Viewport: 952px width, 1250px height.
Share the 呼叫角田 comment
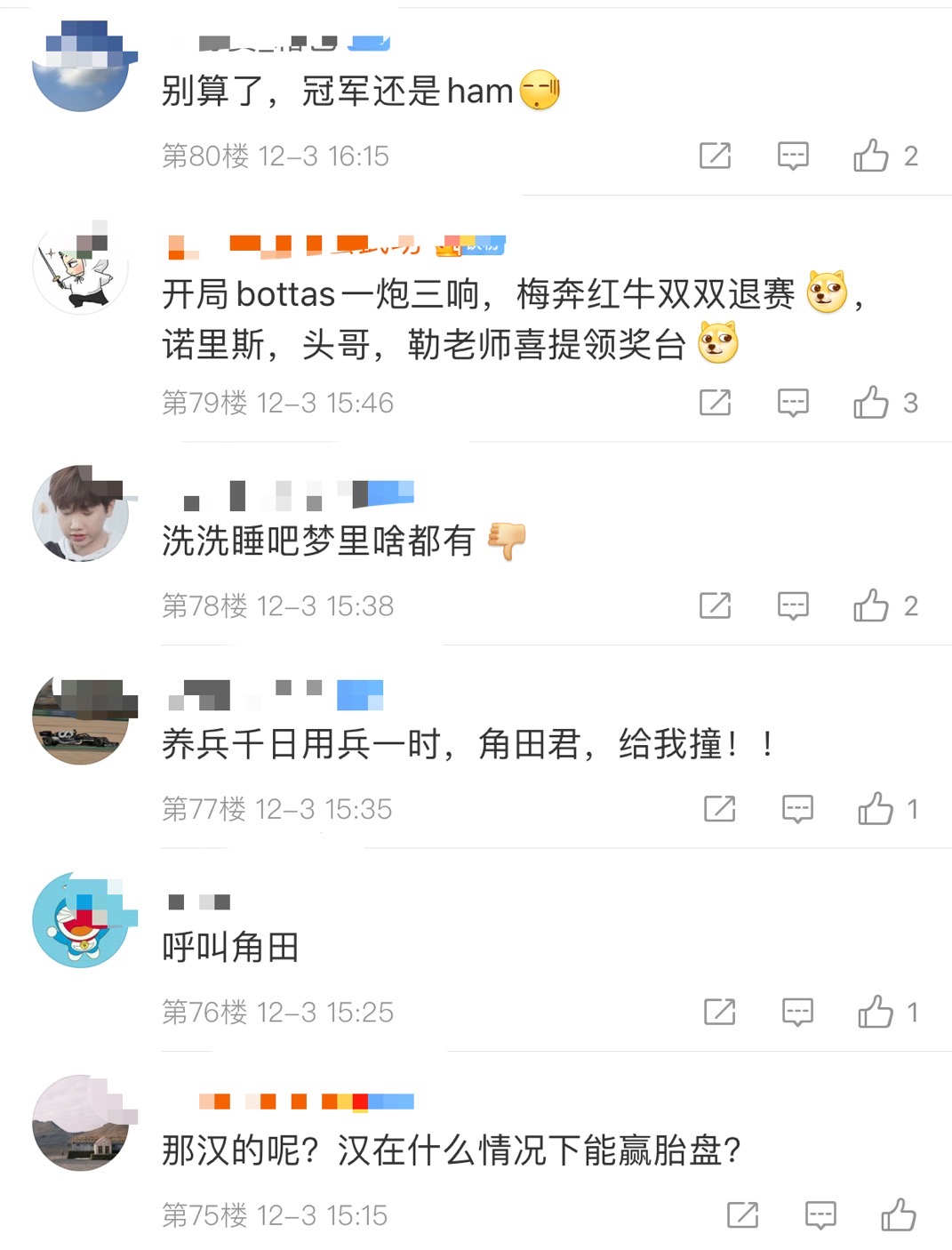719,1012
